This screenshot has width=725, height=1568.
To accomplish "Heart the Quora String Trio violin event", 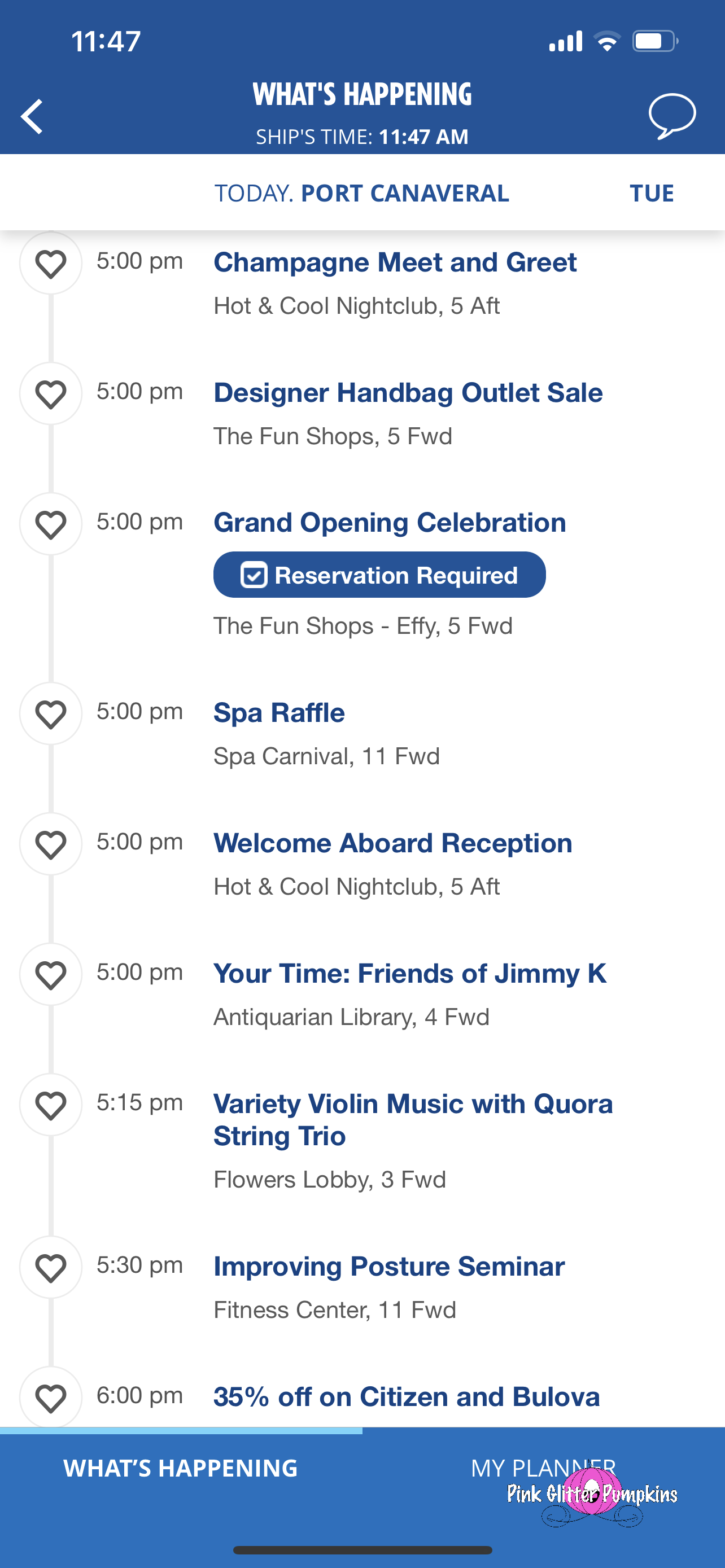I will [50, 1105].
